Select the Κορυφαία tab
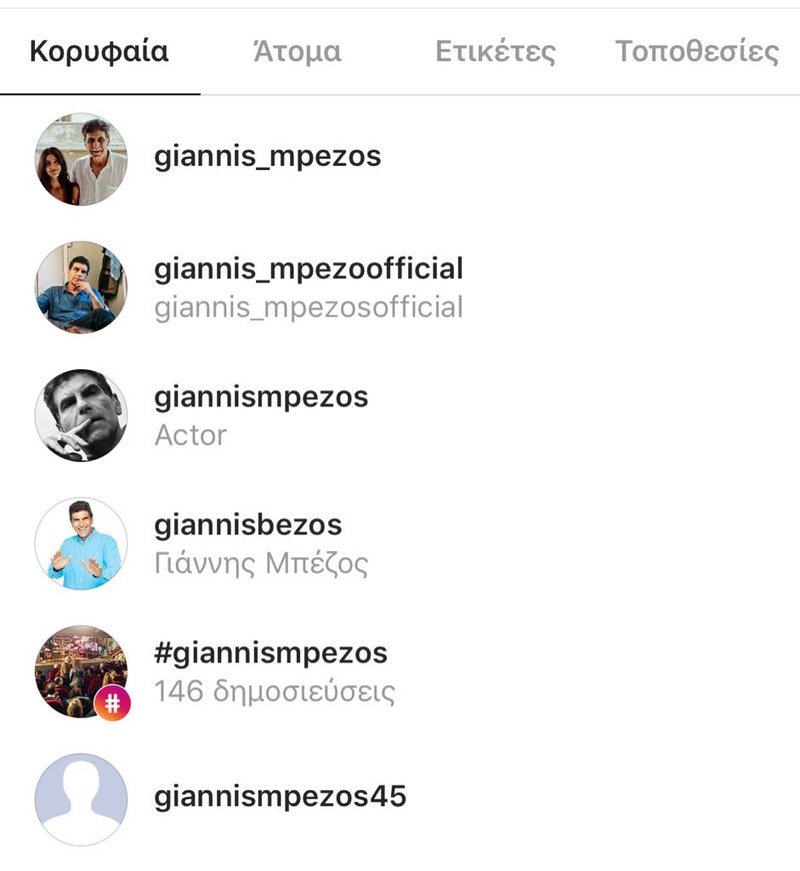 98,52
